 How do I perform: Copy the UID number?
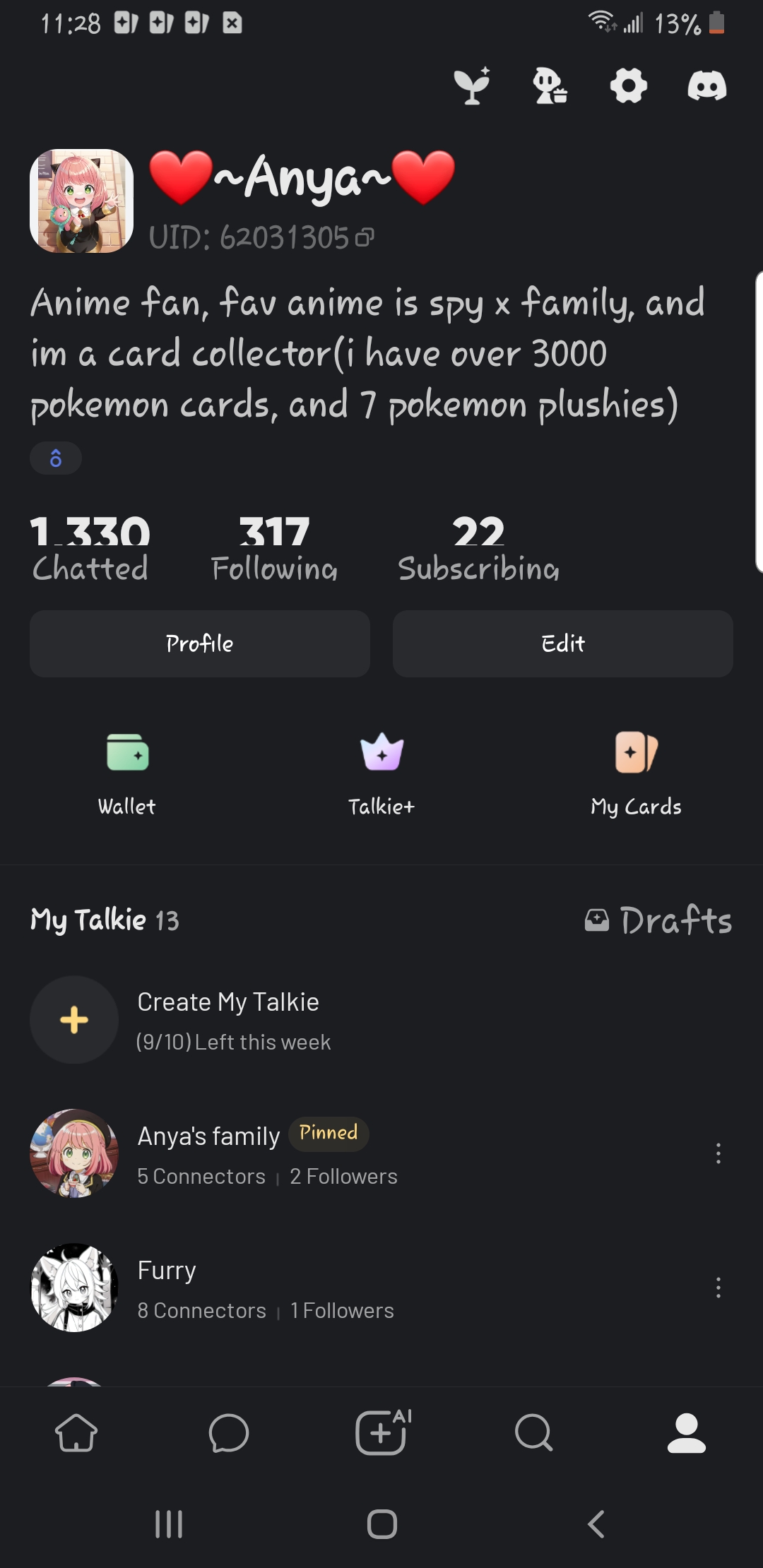tap(365, 238)
